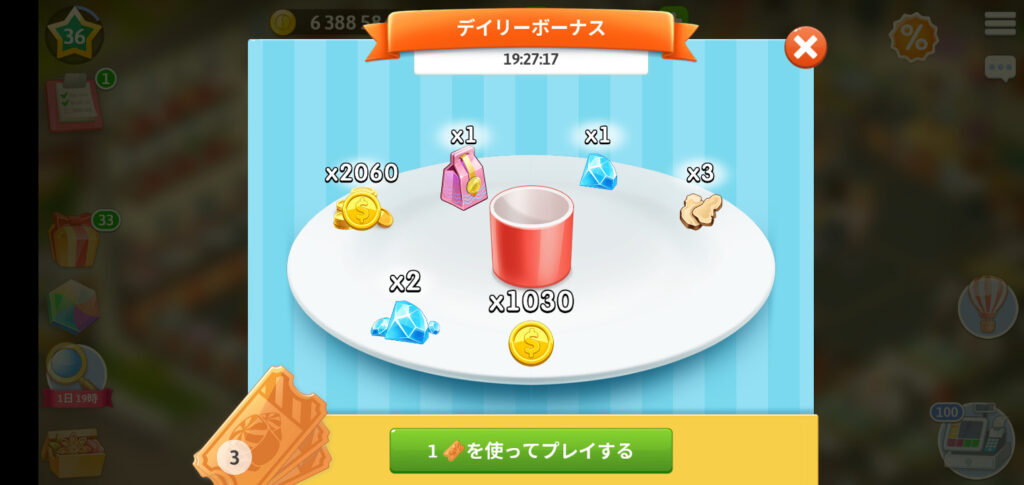
Task: Tap the green play with 1 ticket button
Action: click(531, 451)
